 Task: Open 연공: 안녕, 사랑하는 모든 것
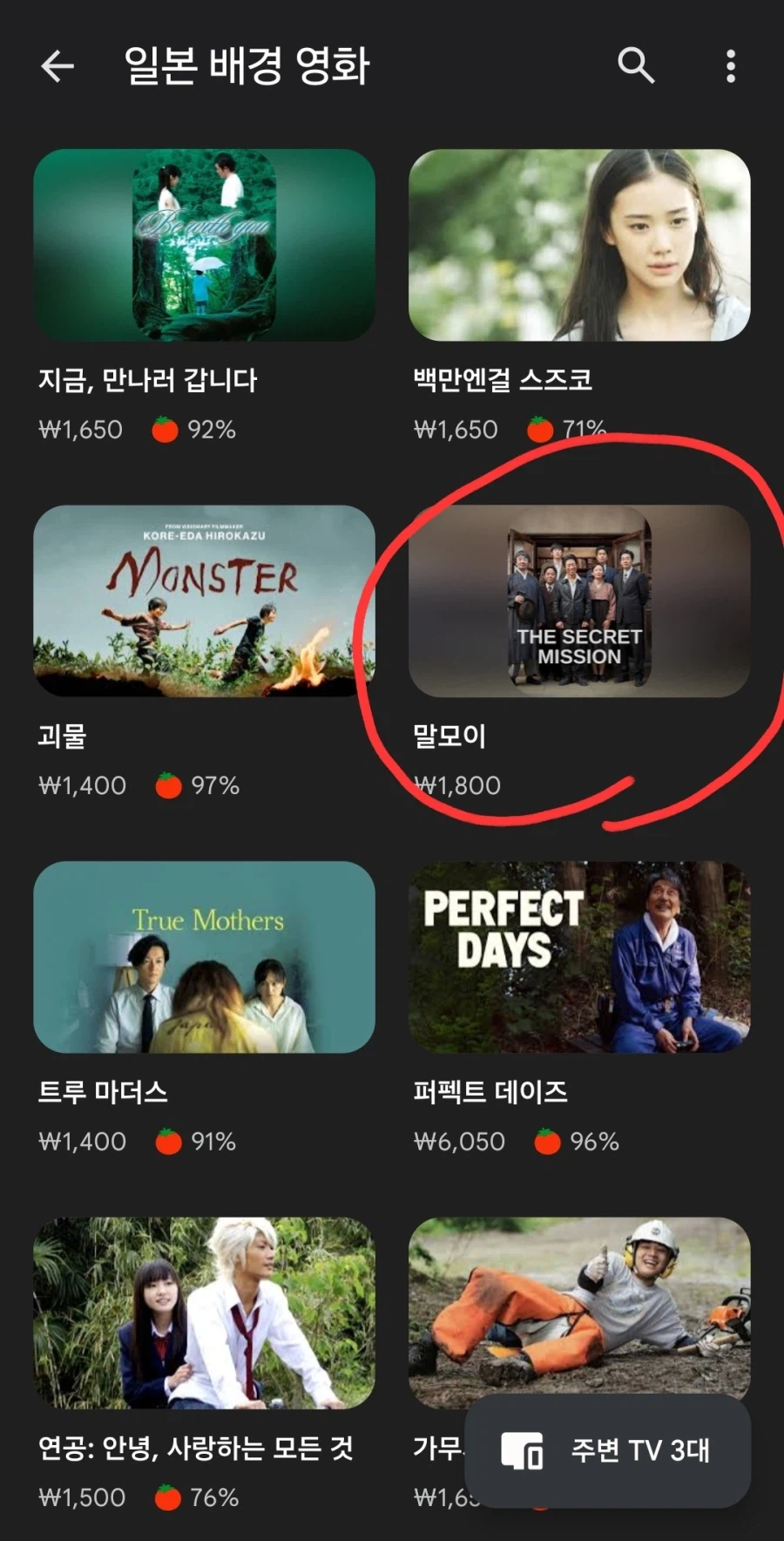click(204, 1313)
